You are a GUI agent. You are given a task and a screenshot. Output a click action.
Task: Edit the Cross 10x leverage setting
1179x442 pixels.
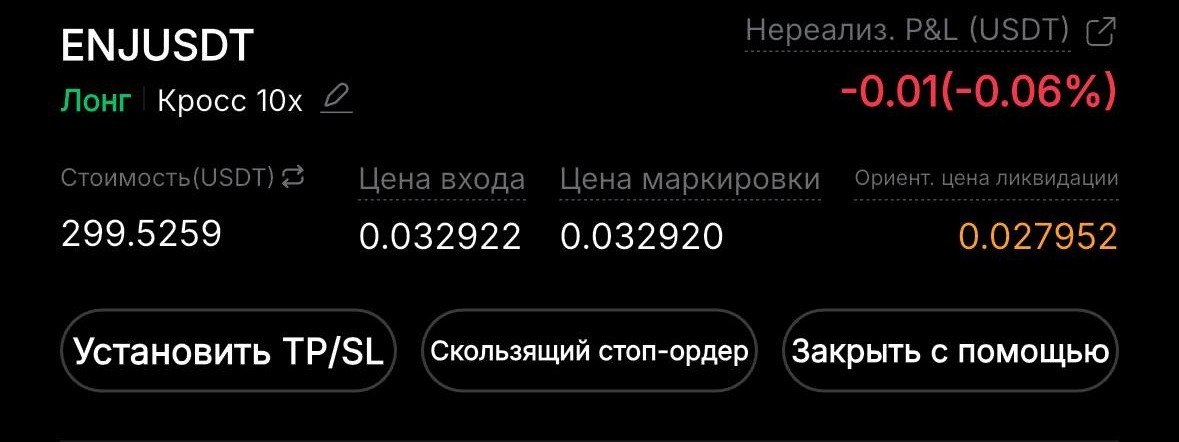click(x=337, y=100)
